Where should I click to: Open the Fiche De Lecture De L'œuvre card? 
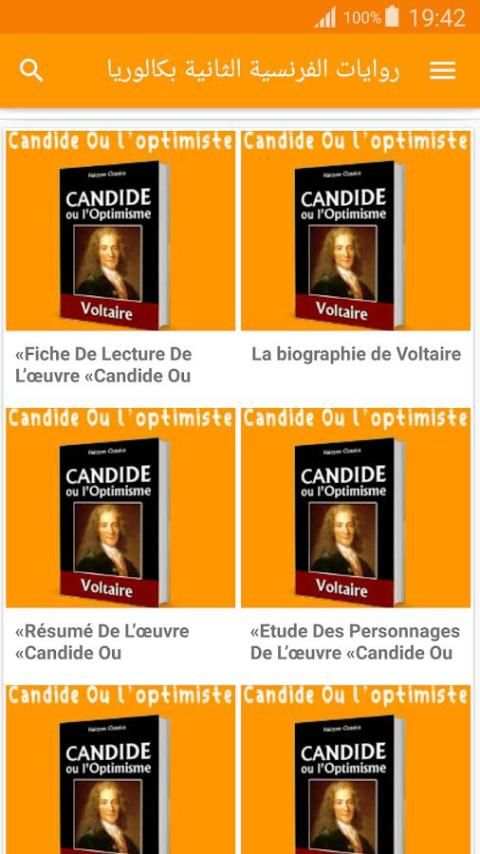(x=120, y=265)
